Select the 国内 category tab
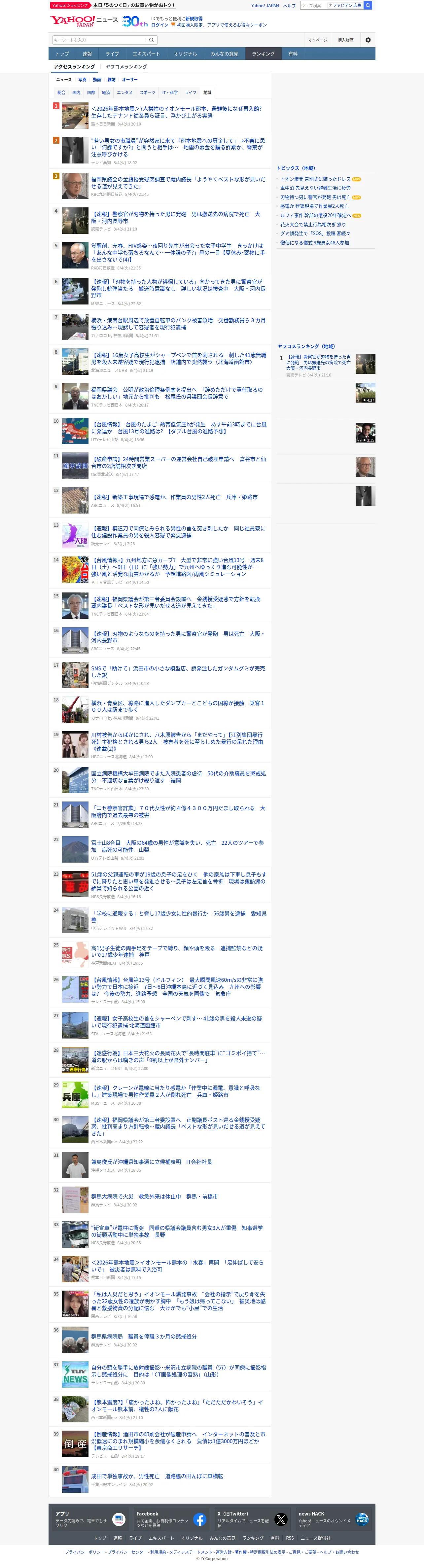 tap(76, 92)
